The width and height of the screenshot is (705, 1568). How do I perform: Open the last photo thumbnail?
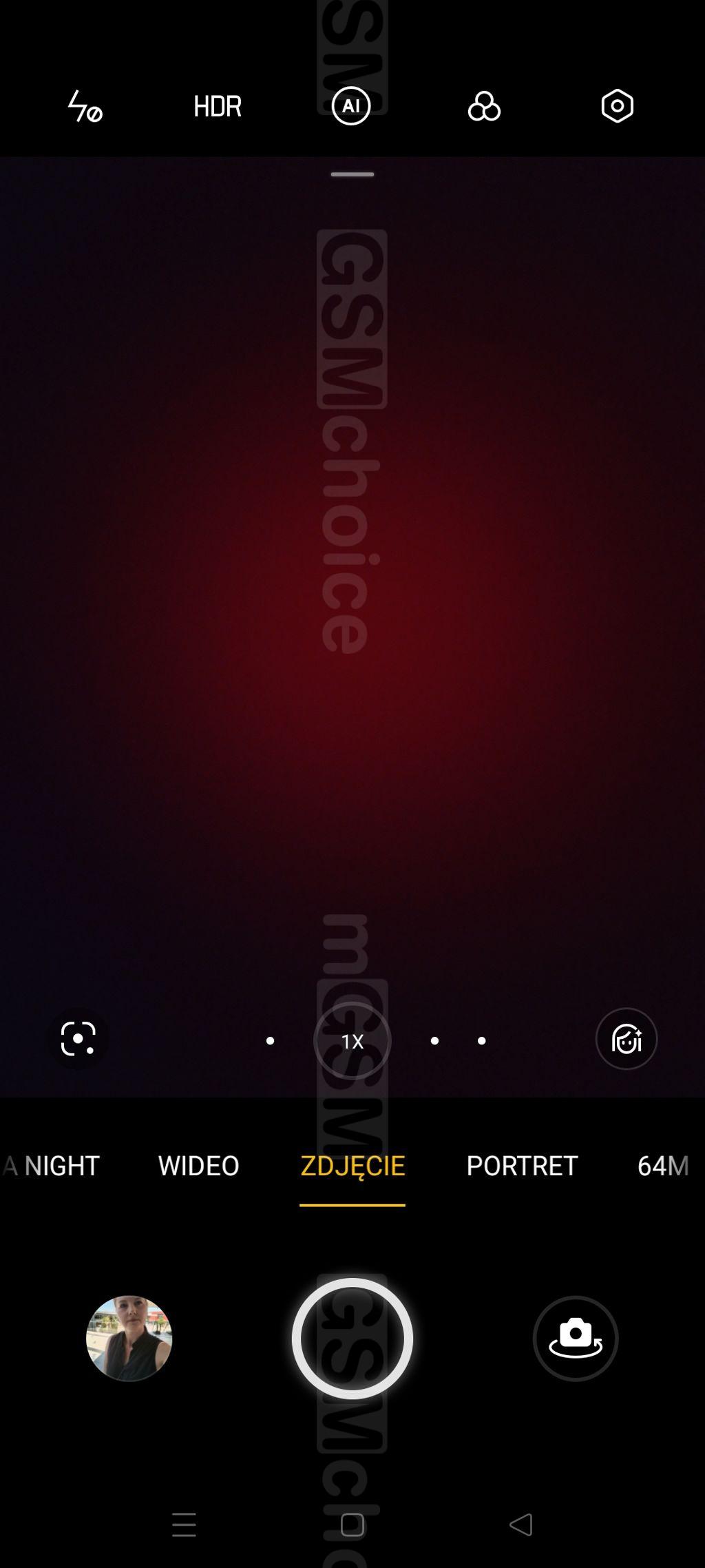coord(129,1339)
